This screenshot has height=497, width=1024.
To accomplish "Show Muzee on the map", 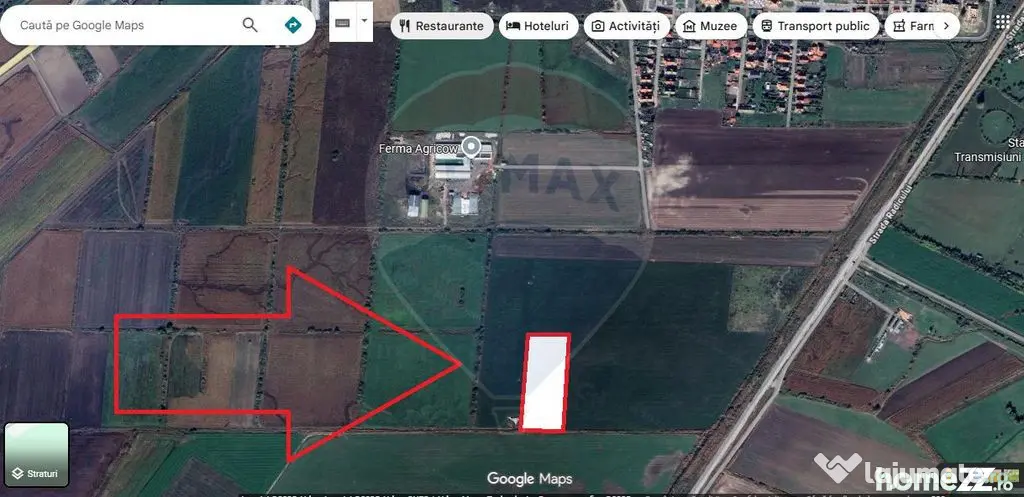I will (711, 26).
